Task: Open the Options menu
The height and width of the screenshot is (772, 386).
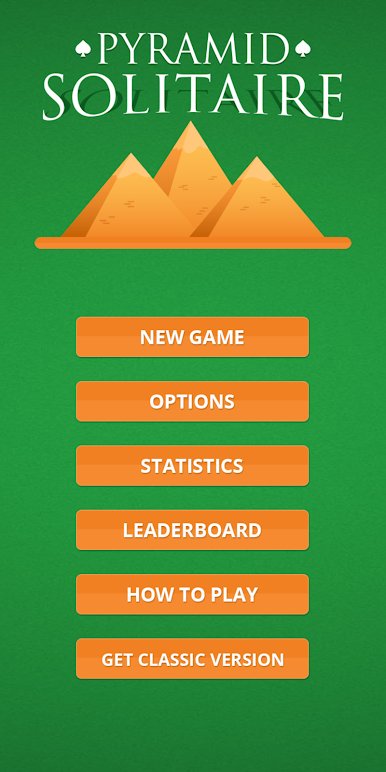Action: [x=193, y=401]
